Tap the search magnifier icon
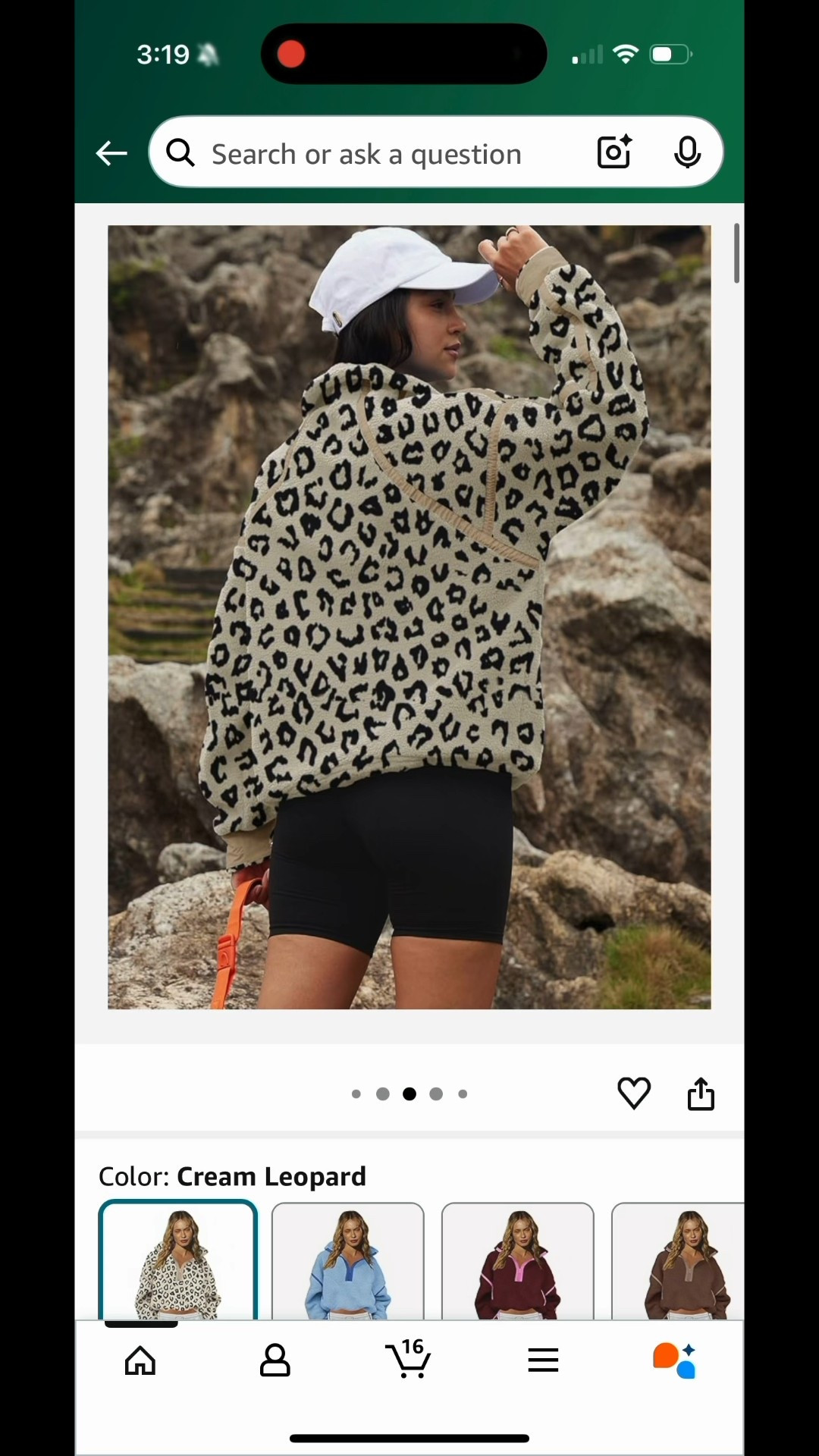The width and height of the screenshot is (819, 1456). (x=180, y=152)
